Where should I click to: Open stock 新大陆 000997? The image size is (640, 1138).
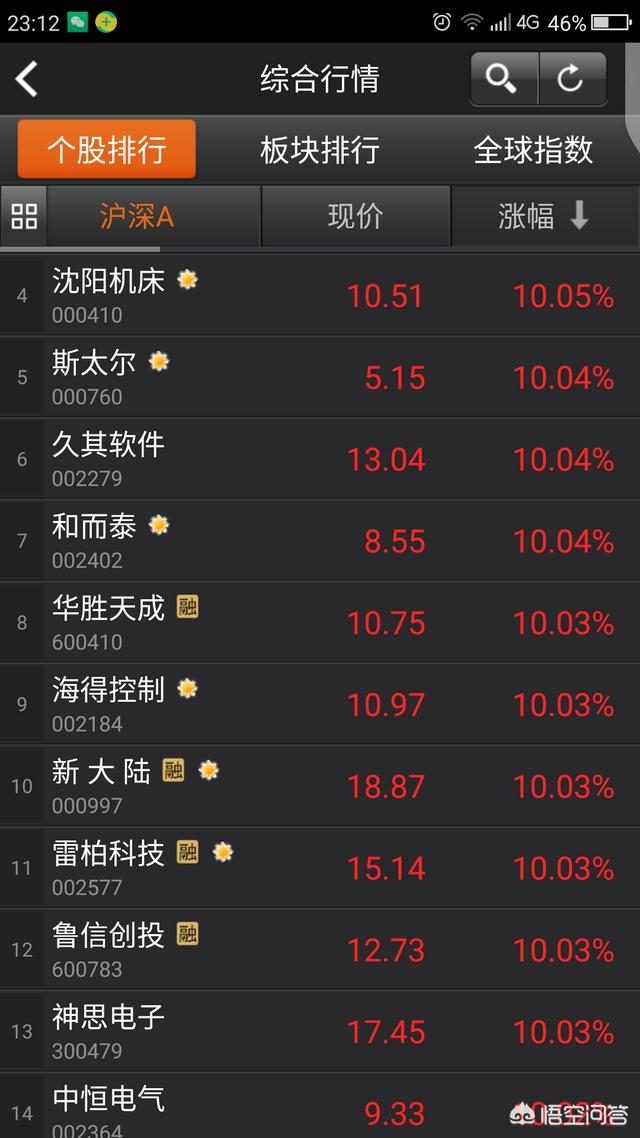(x=320, y=786)
